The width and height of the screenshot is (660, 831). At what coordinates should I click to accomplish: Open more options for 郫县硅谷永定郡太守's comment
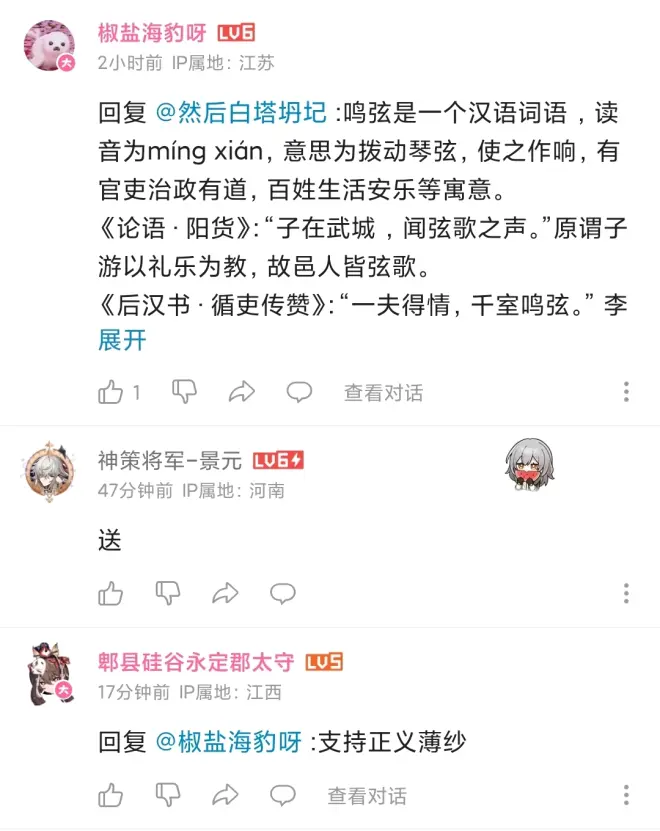626,795
